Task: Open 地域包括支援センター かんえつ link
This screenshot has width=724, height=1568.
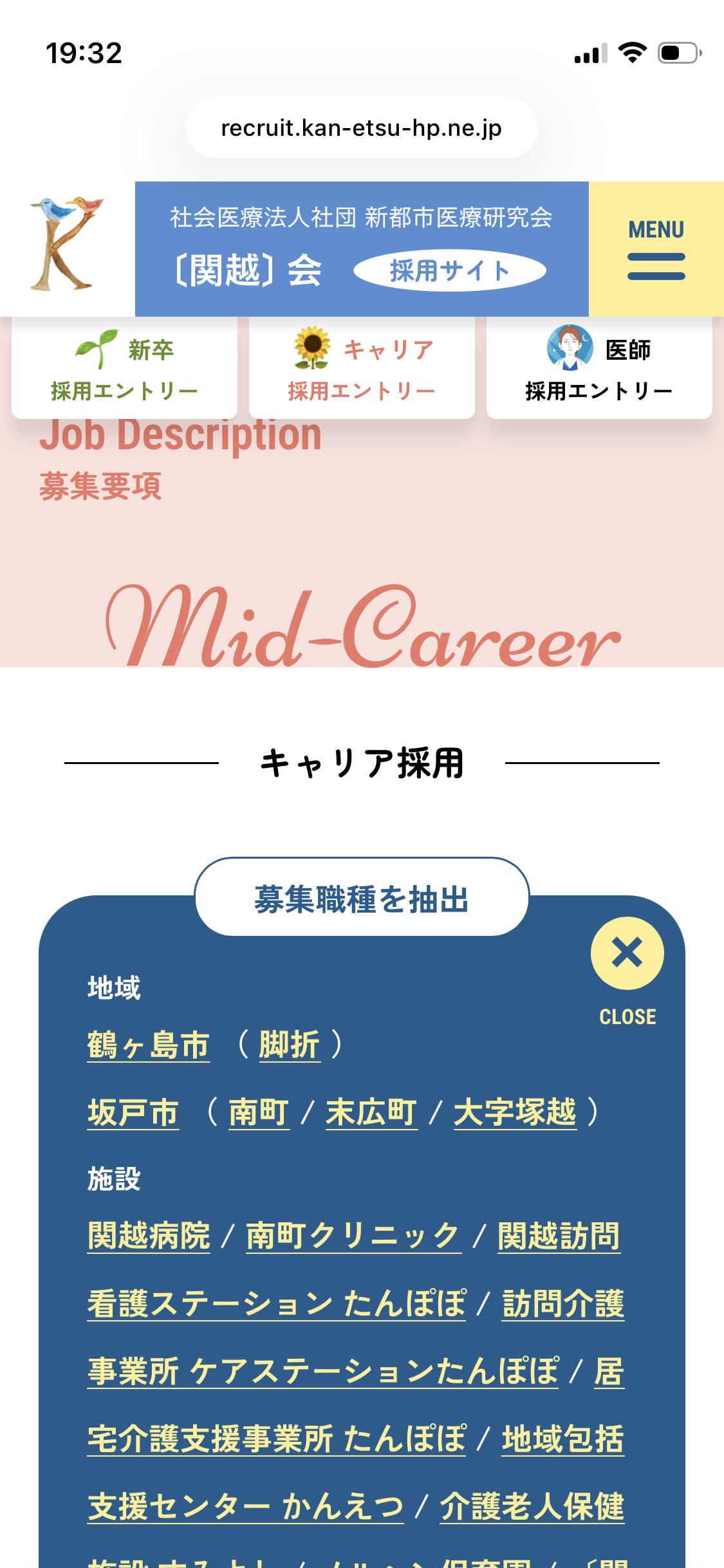Action: click(245, 1506)
